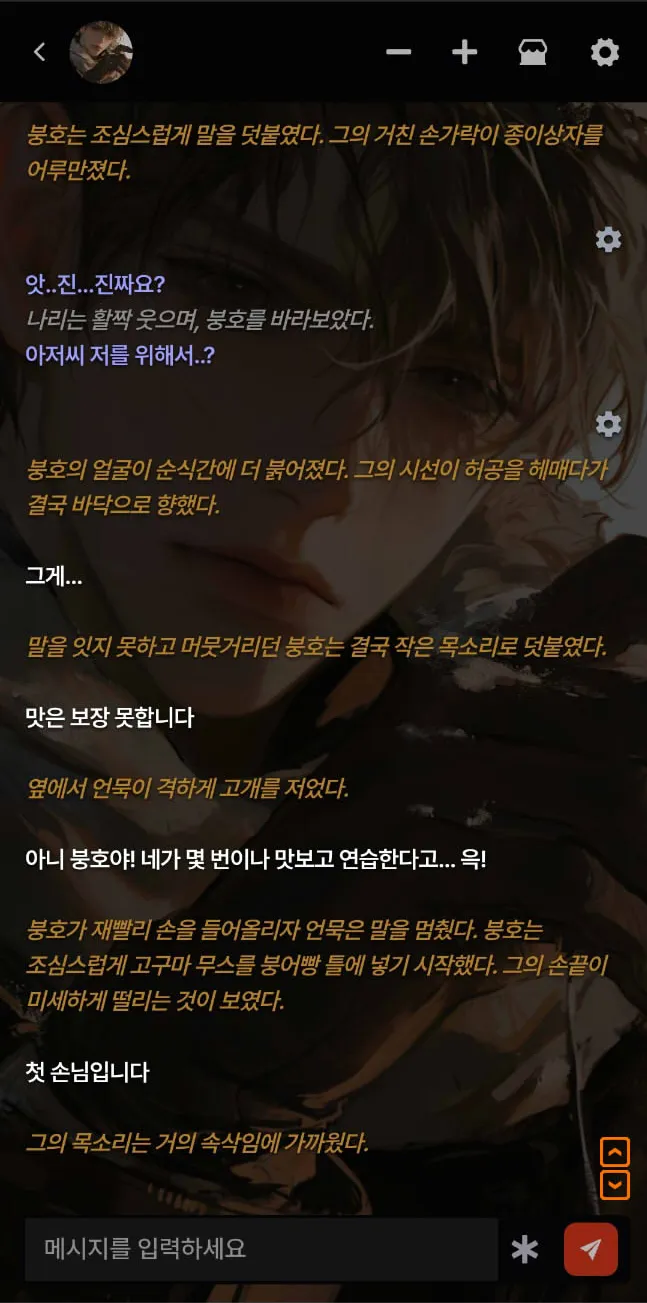The width and height of the screenshot is (647, 1303).
Task: Go back using the top-left arrow
Action: (39, 52)
